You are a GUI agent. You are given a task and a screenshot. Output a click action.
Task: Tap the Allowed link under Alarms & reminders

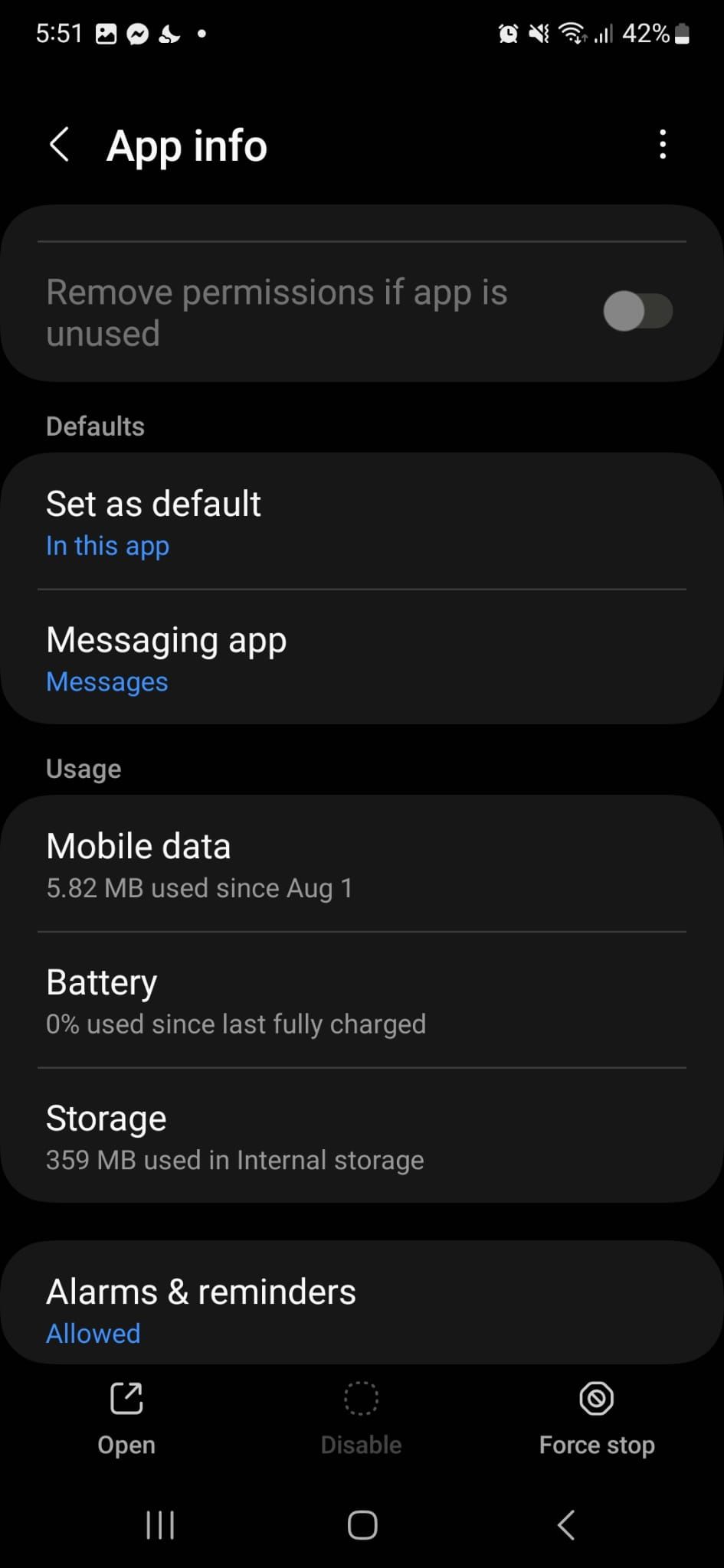pyautogui.click(x=93, y=1333)
